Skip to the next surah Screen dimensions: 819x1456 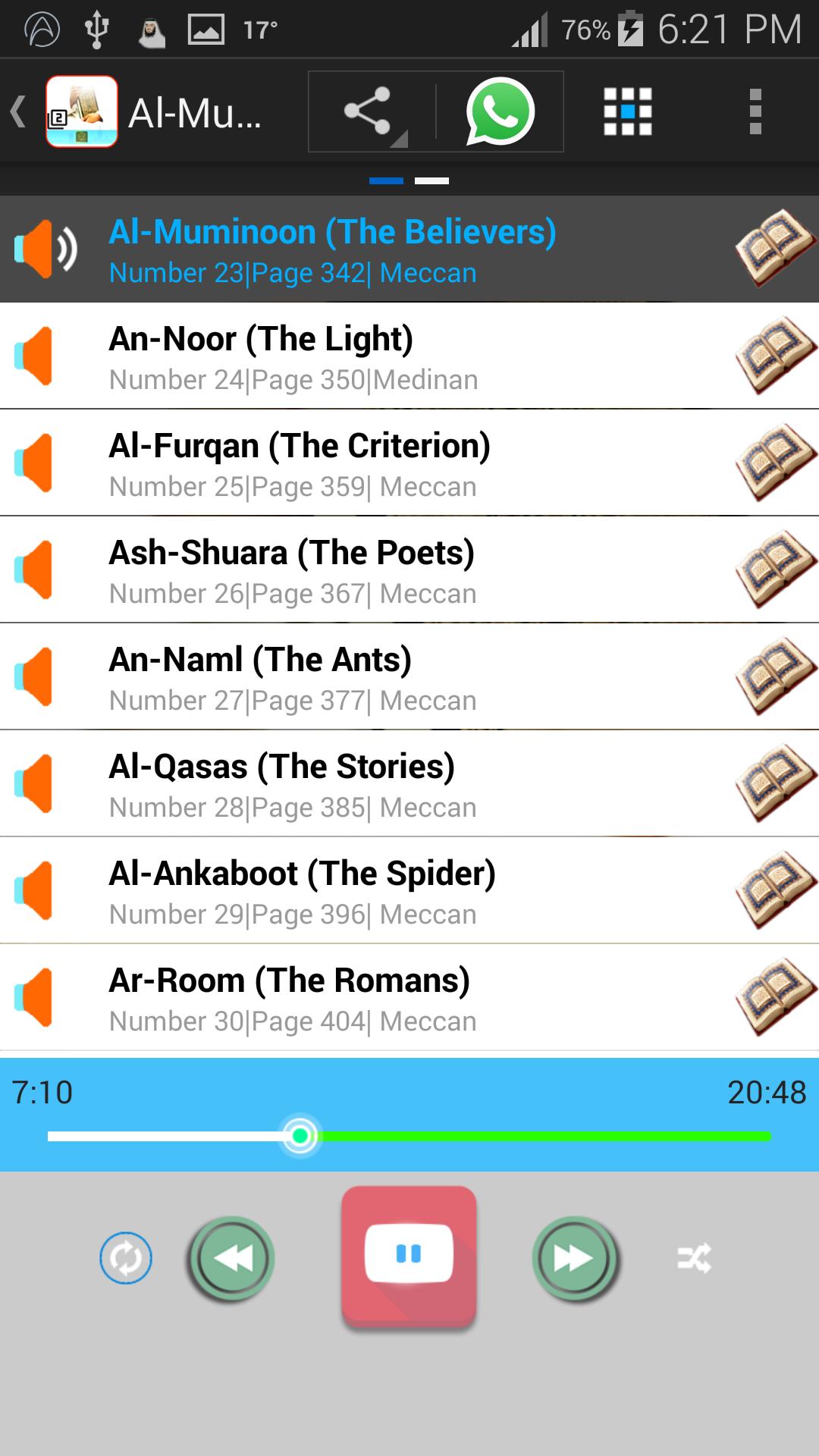576,1259
